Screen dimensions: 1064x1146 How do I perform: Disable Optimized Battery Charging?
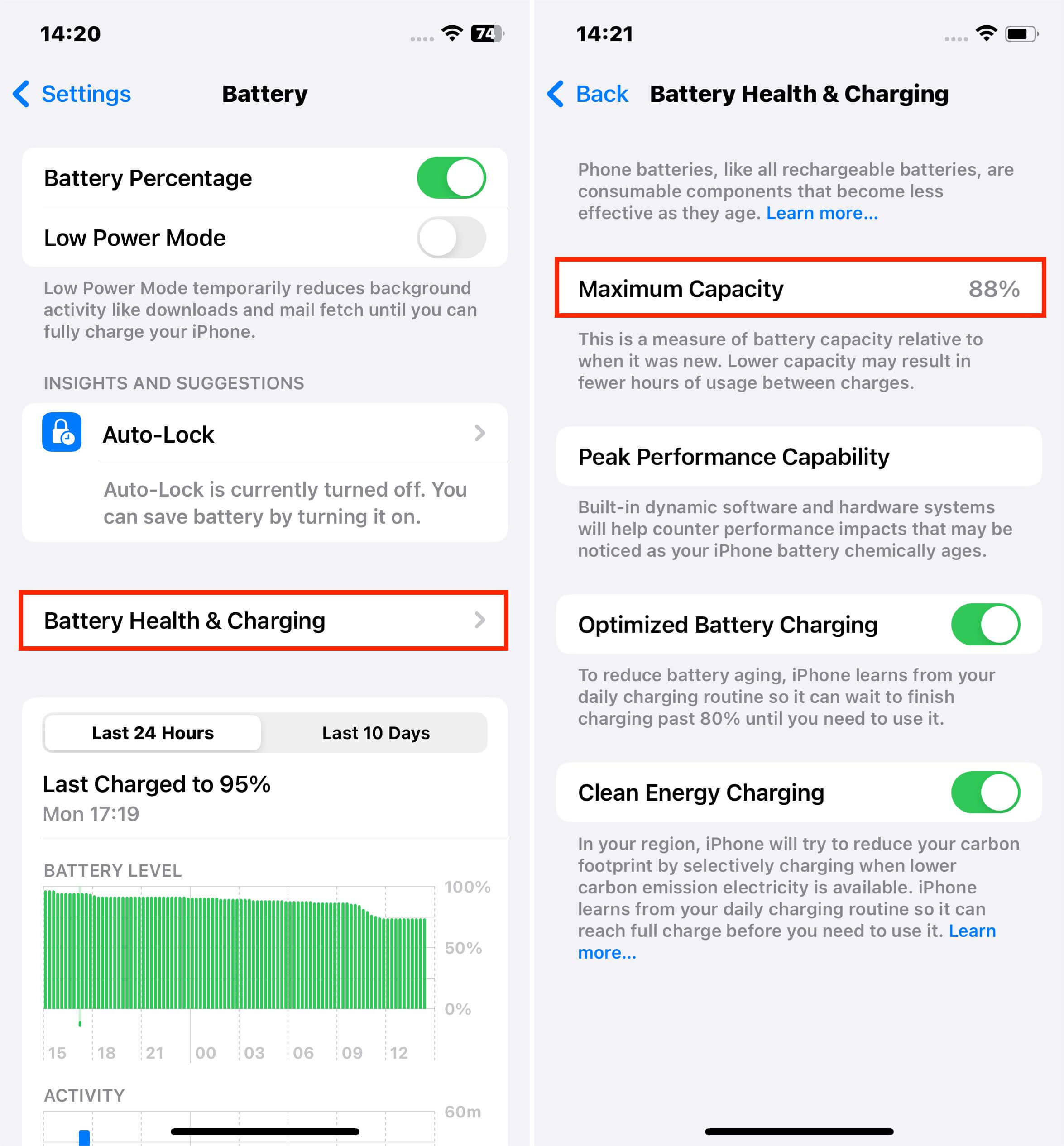pos(985,625)
